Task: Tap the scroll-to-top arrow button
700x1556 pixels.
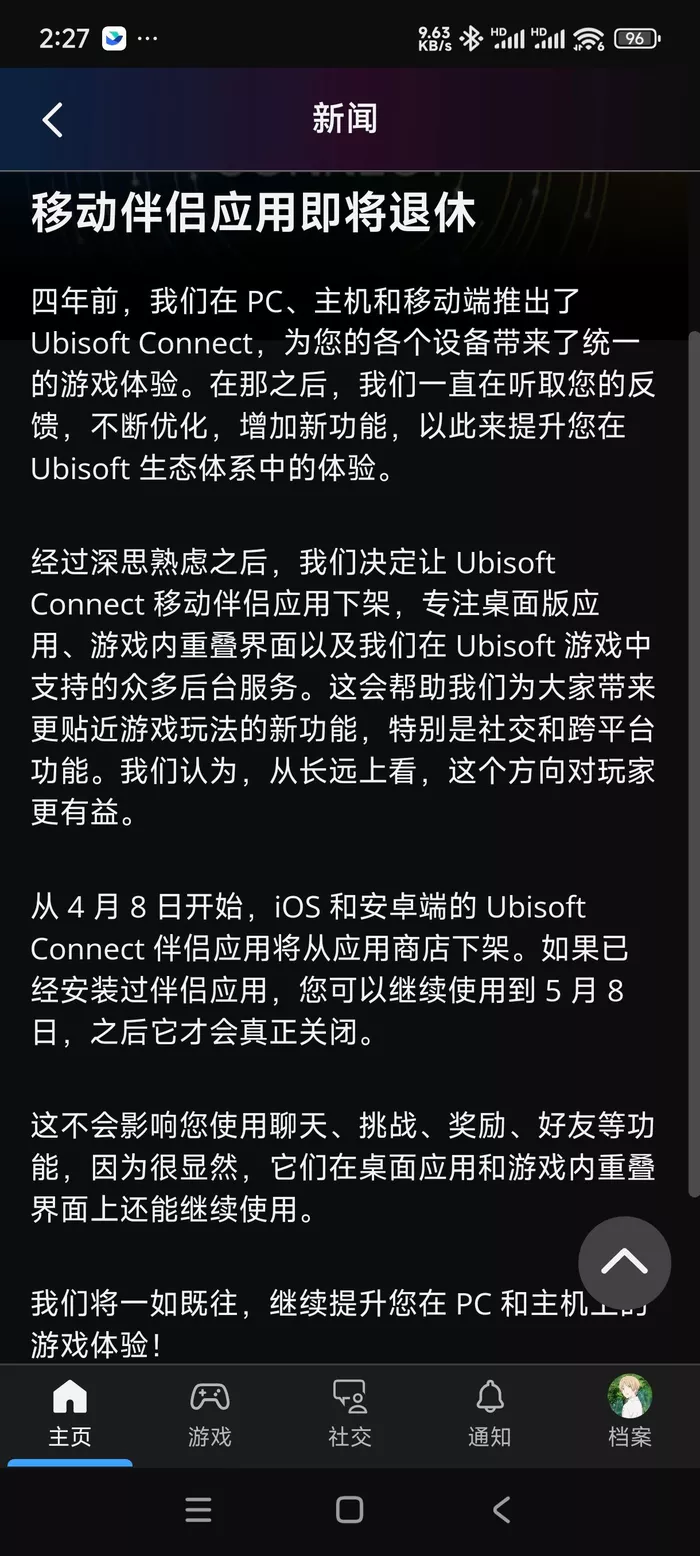Action: click(x=624, y=1262)
